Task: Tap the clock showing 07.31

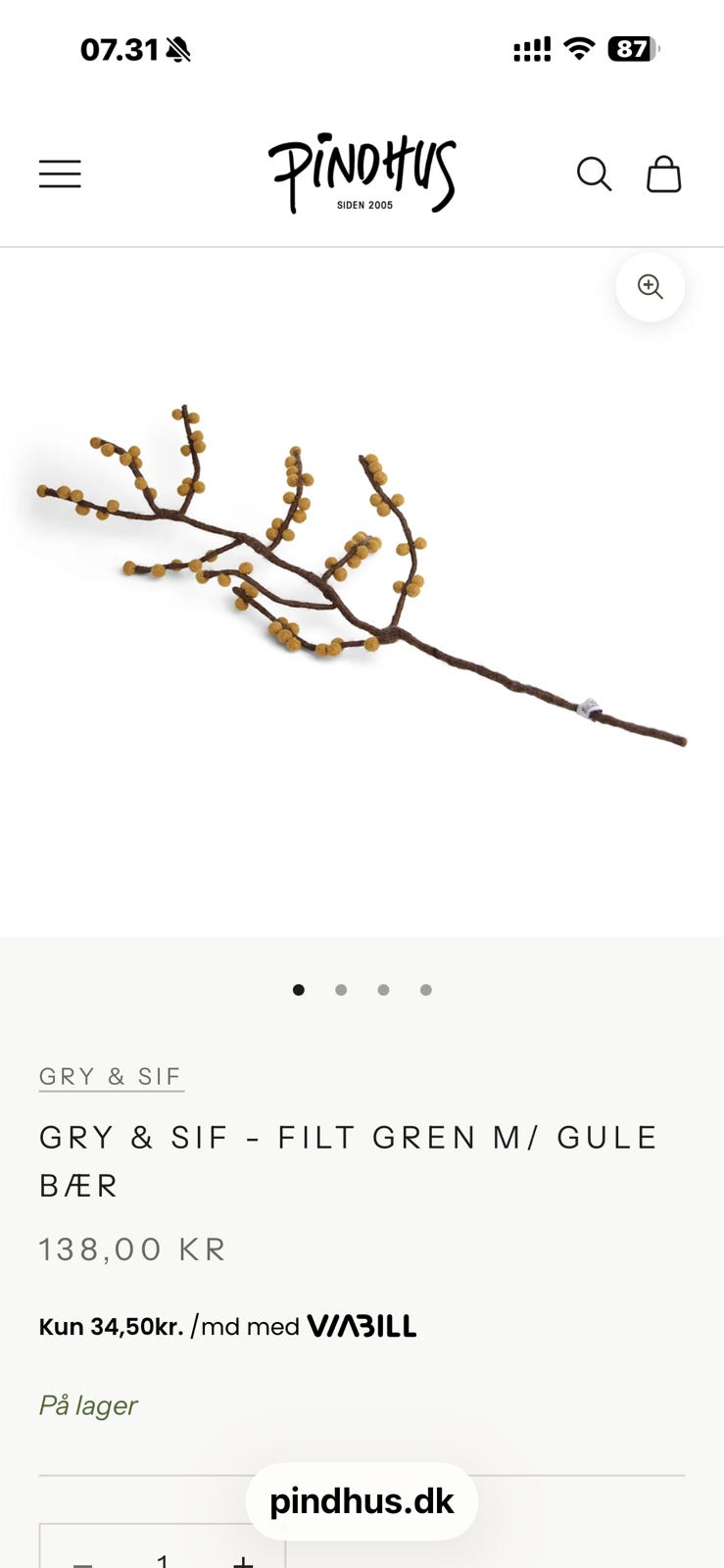Action: click(120, 47)
